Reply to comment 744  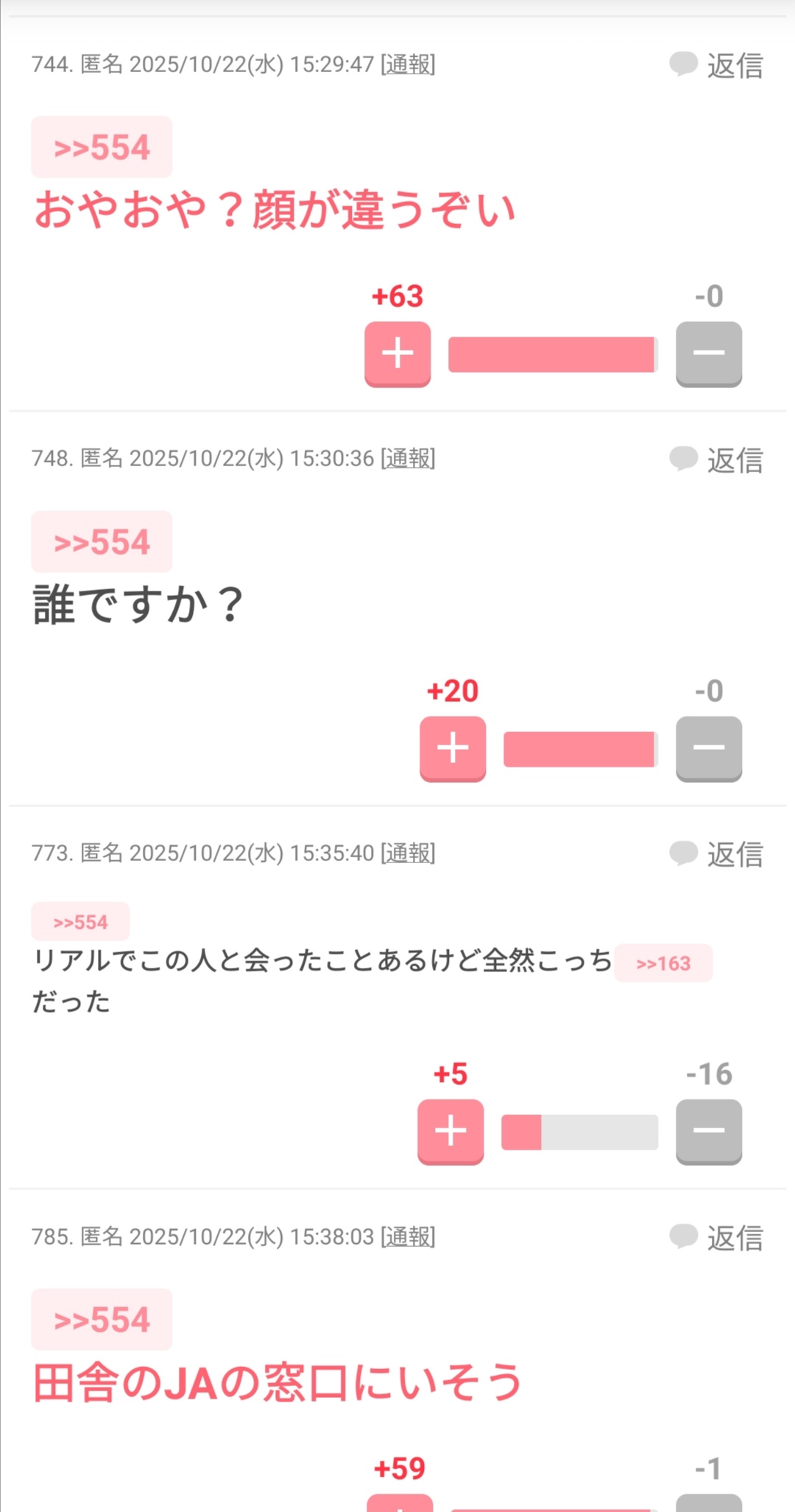pos(716,66)
